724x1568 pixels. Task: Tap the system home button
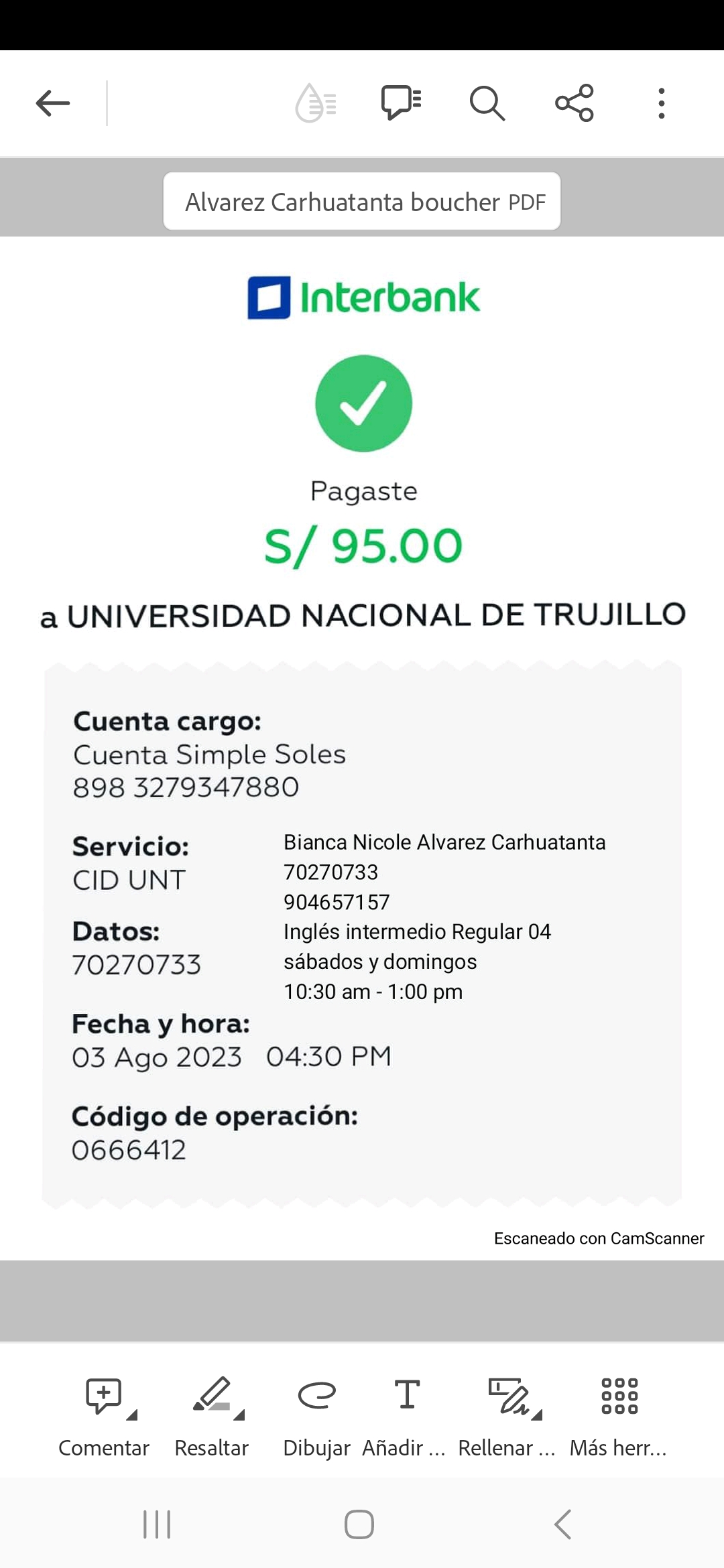[x=359, y=1524]
